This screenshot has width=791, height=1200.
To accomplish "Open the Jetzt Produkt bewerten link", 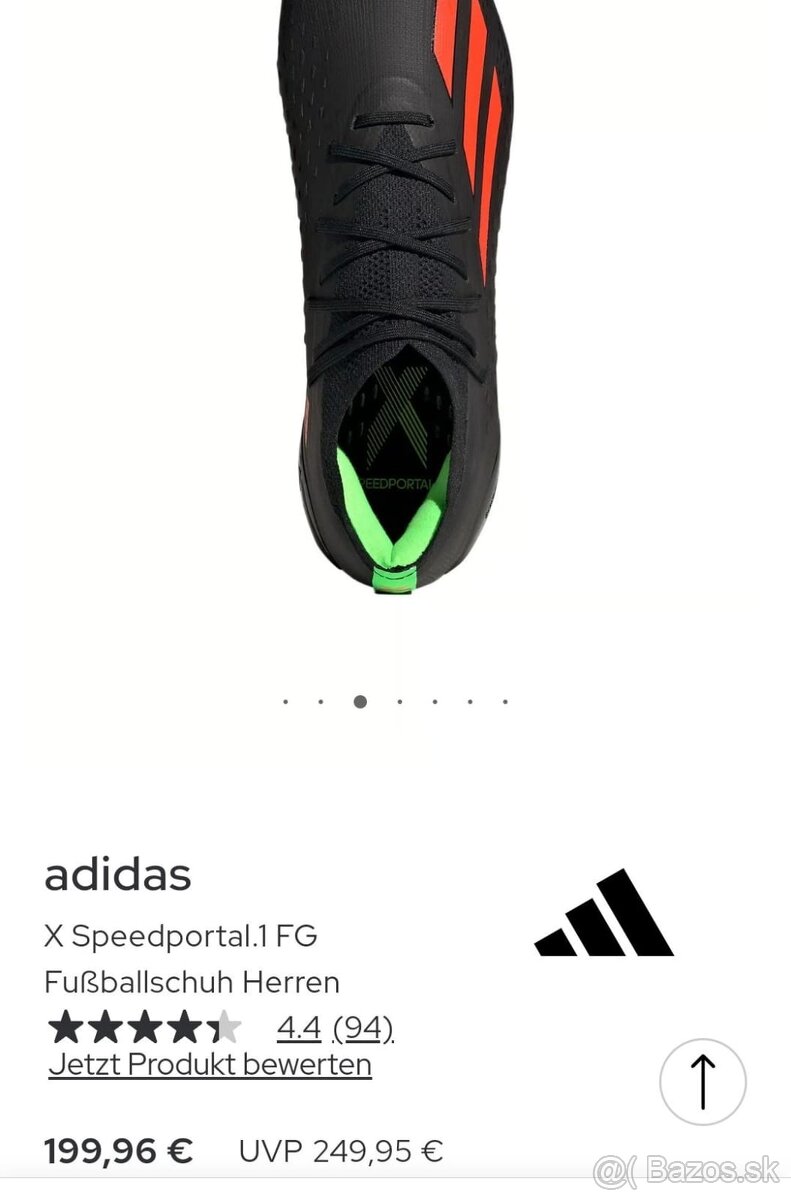I will coord(210,1064).
